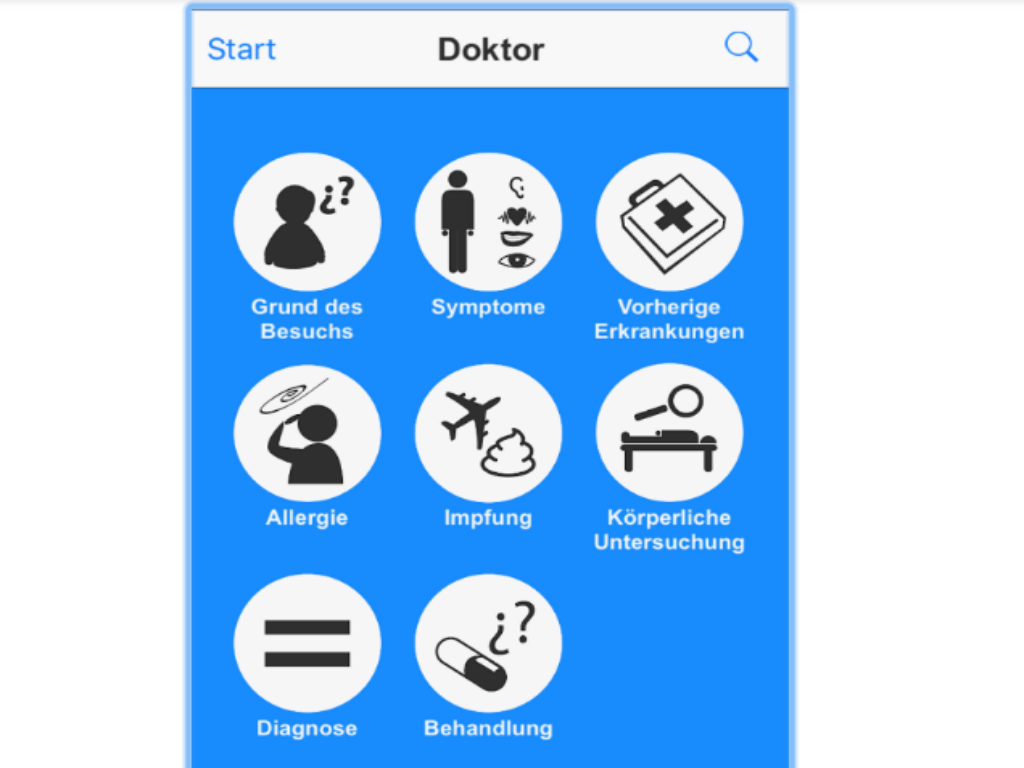Select the Symptome category
Screen dimensions: 1024x768
[488, 222]
